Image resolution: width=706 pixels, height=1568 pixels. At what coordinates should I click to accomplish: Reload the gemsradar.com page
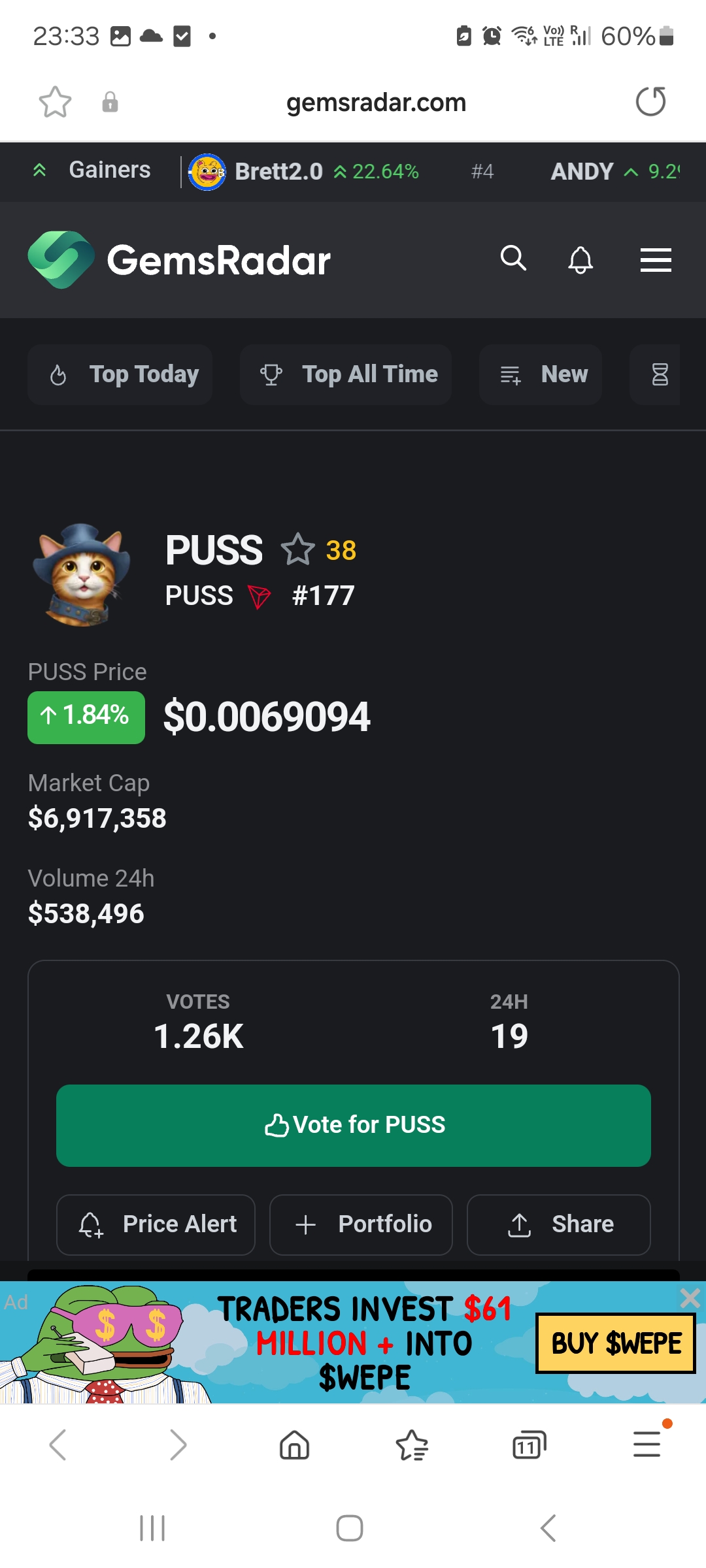[x=650, y=102]
